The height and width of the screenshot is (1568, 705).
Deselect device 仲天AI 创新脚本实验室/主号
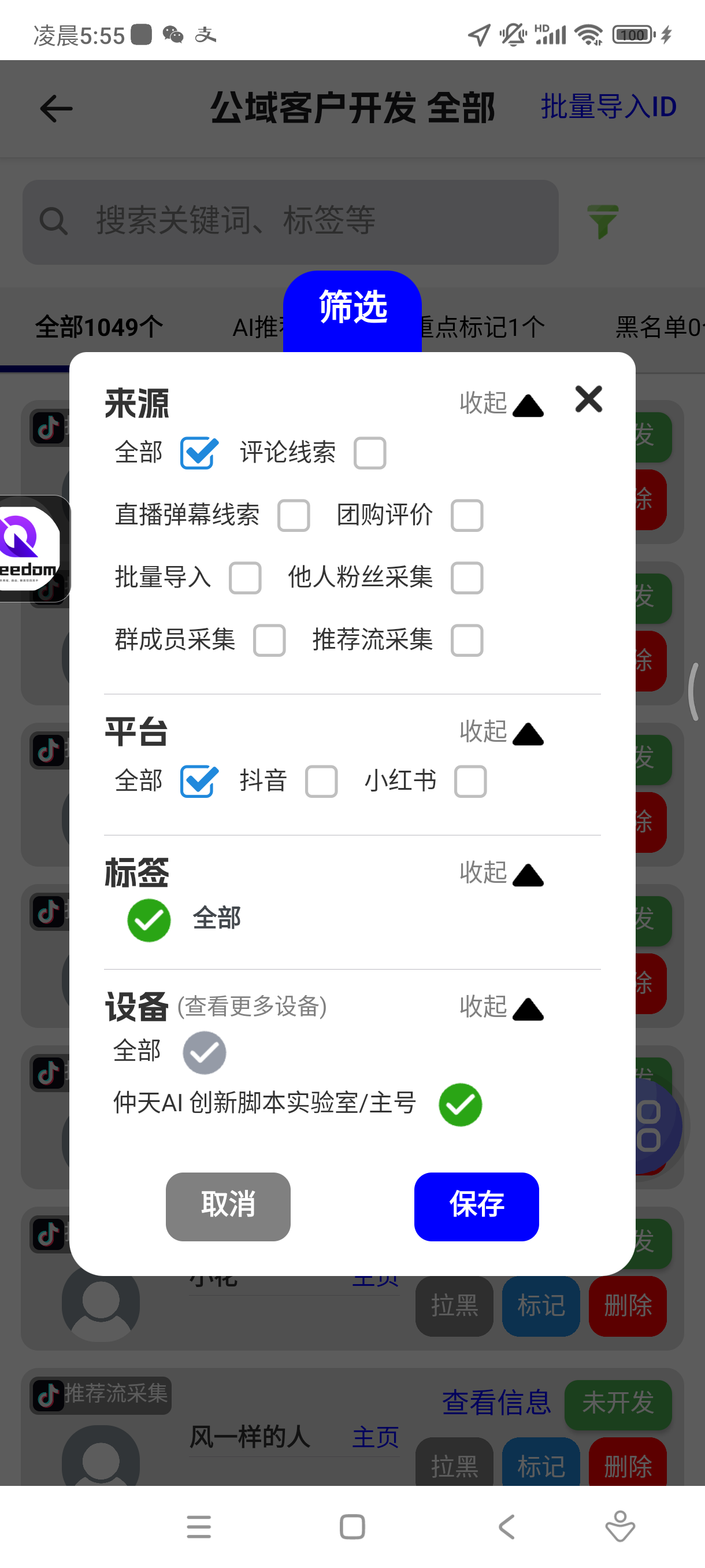460,1104
